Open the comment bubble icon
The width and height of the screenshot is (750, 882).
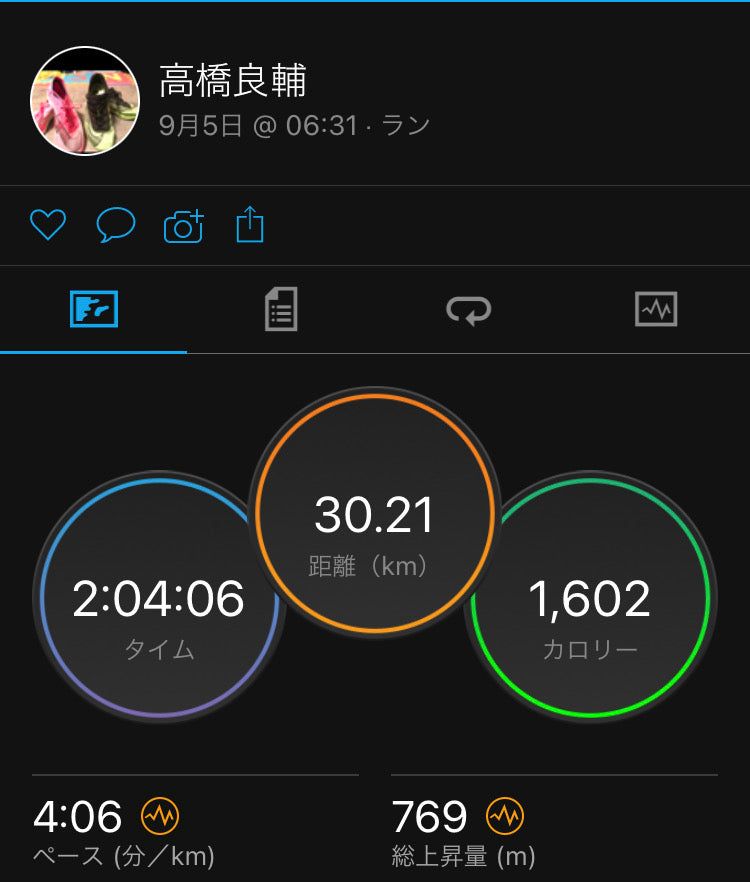(116, 225)
